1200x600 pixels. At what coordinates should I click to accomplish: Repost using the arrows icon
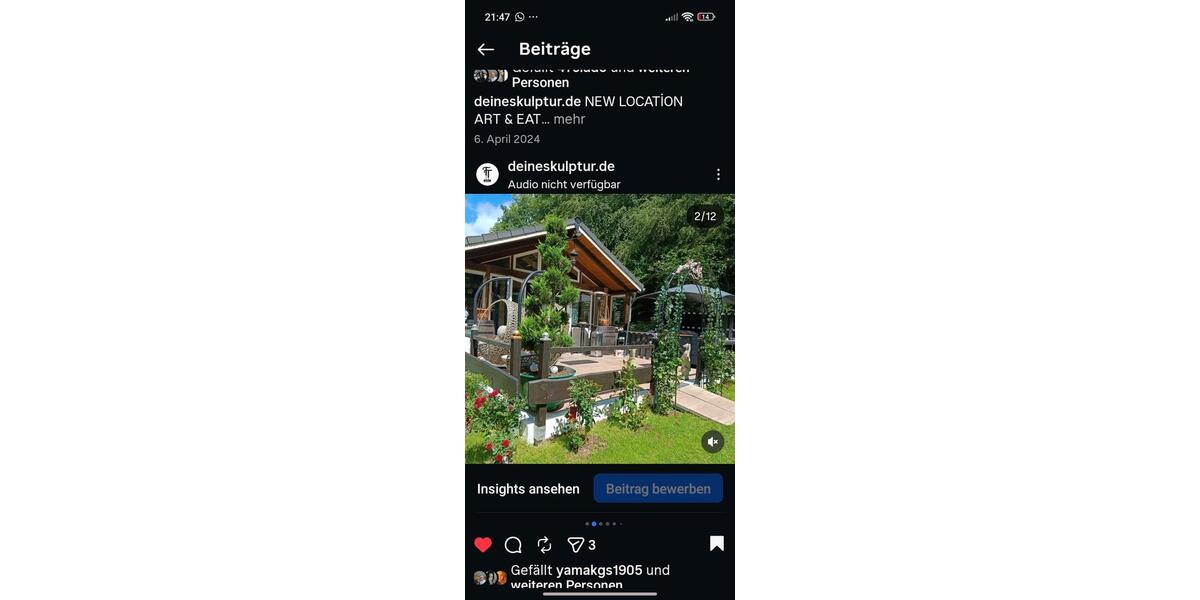(x=544, y=544)
